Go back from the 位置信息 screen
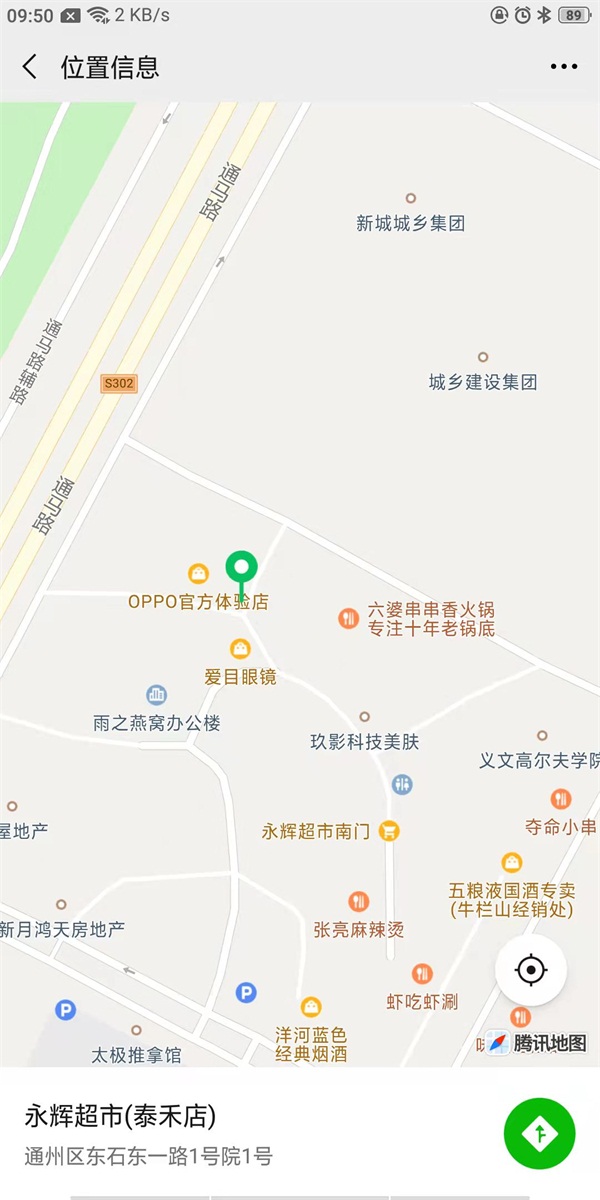 [x=30, y=67]
